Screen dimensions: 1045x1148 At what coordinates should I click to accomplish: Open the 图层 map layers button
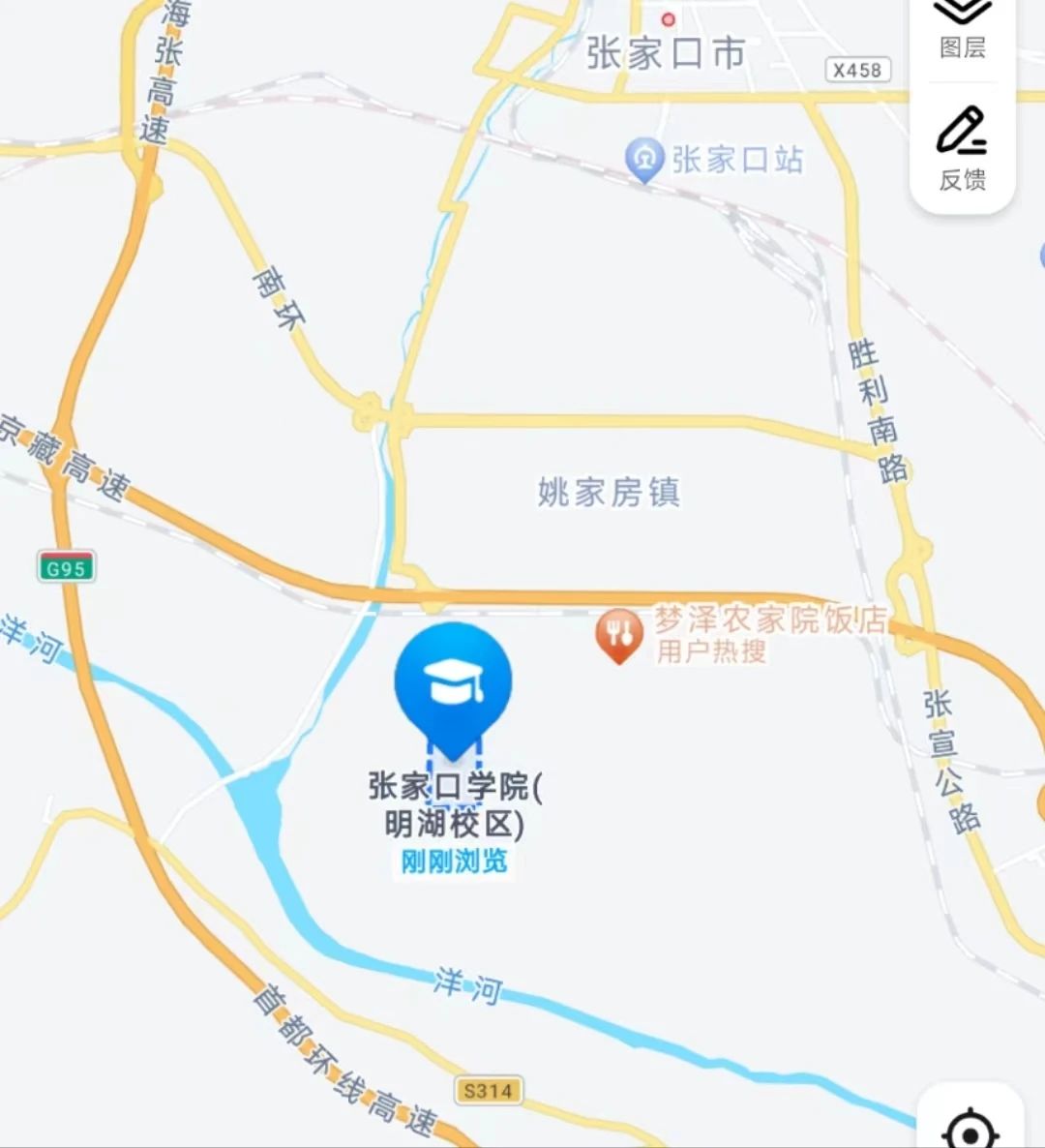[x=962, y=27]
